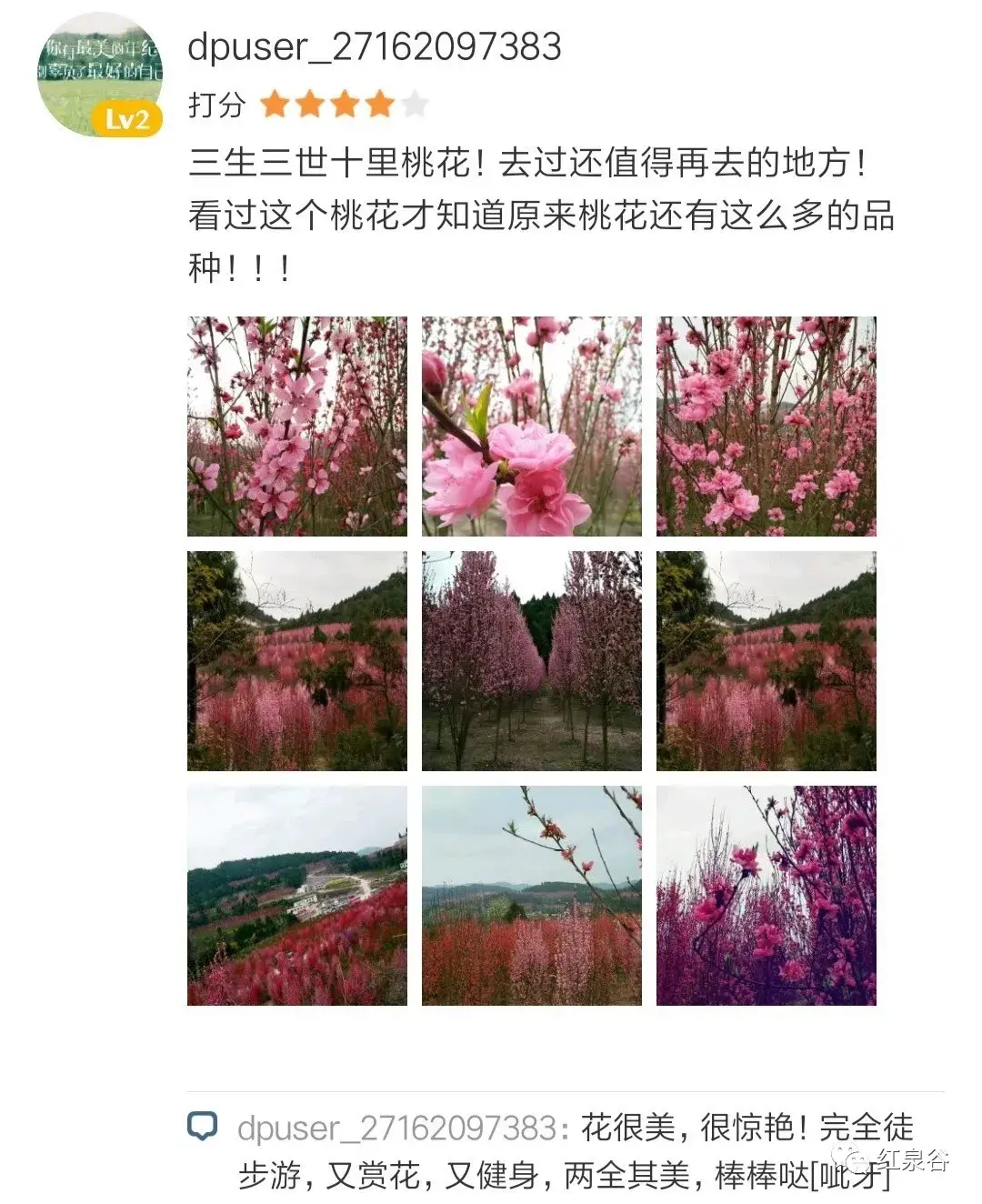Open the third photo in the top row
This screenshot has width=982, height=1204.
pos(766,426)
